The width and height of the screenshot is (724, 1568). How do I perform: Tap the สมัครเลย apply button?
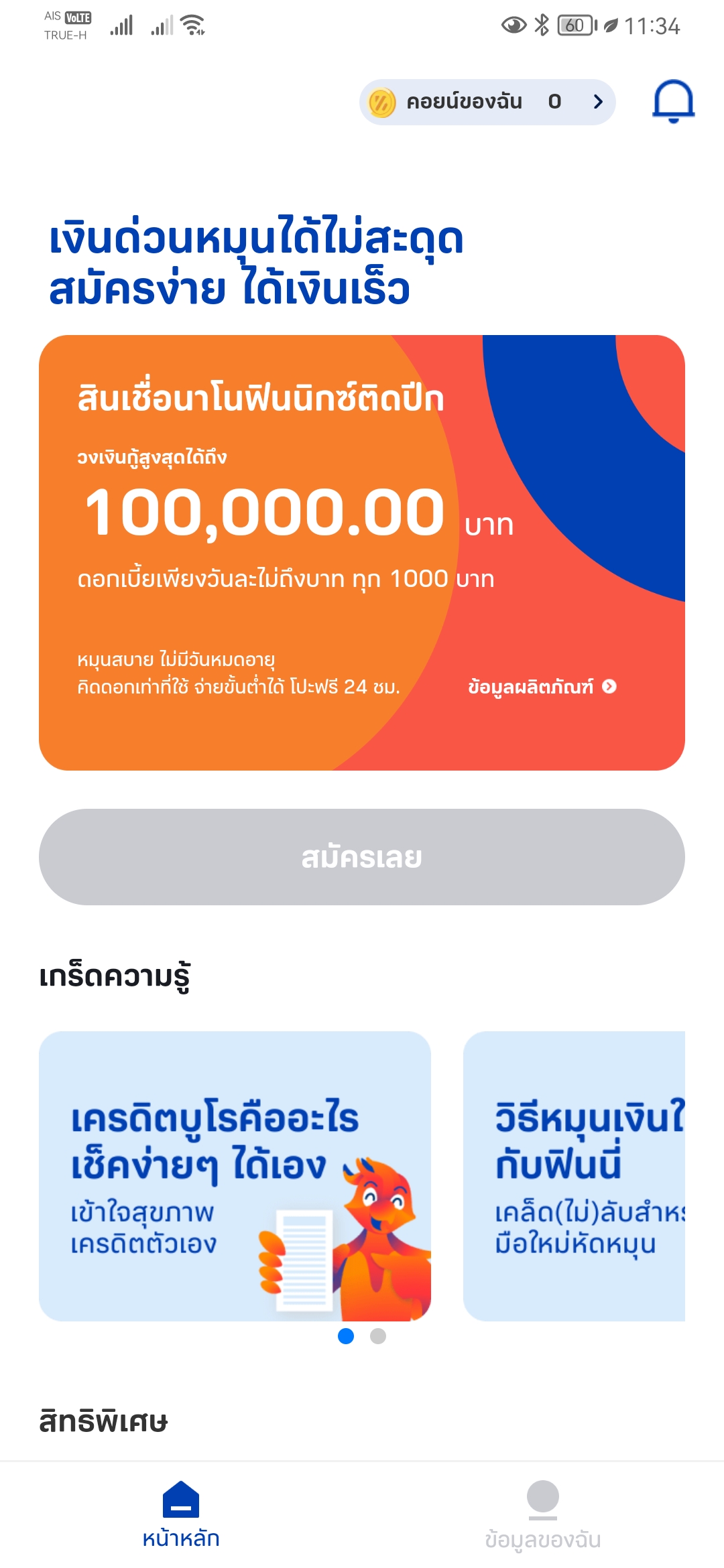[x=362, y=857]
